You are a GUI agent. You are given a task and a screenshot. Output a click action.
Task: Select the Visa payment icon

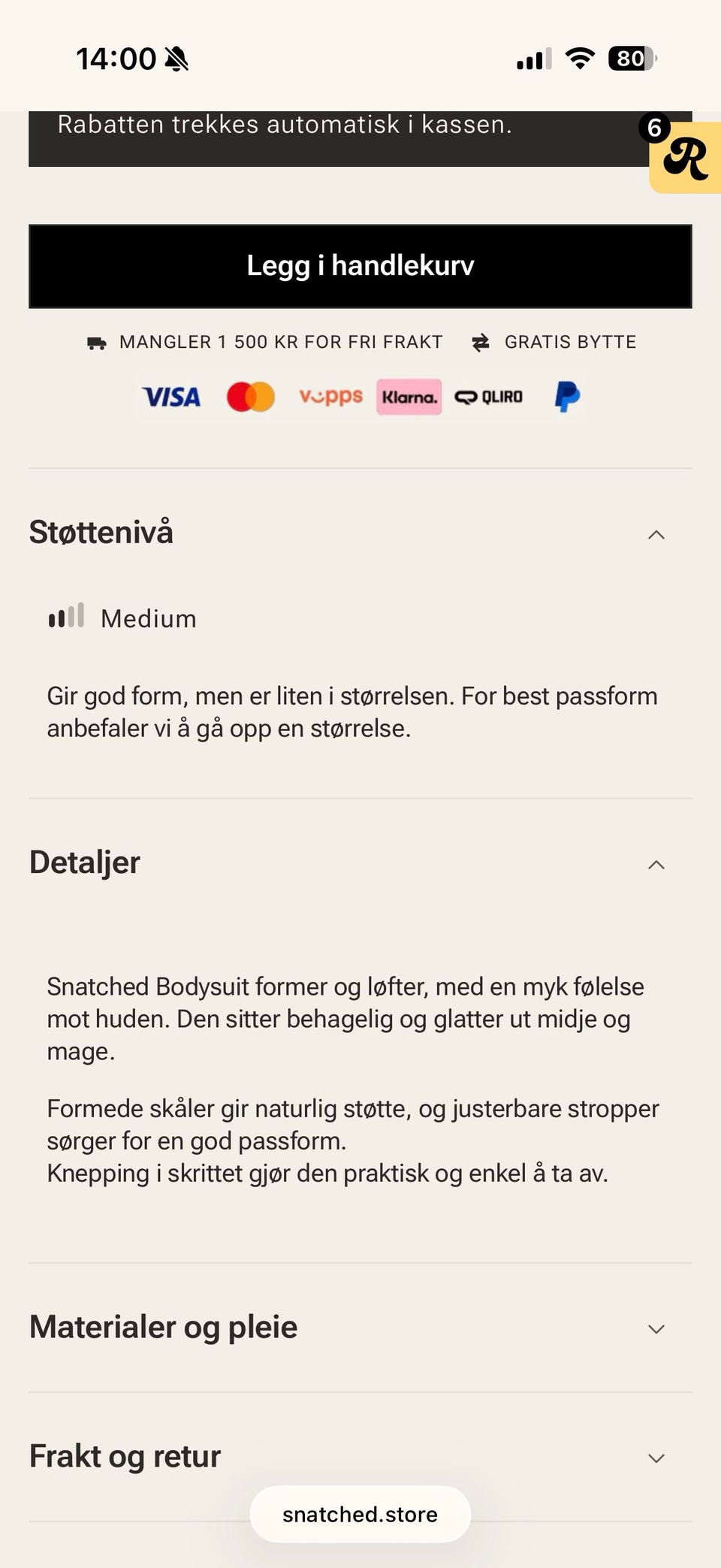170,397
